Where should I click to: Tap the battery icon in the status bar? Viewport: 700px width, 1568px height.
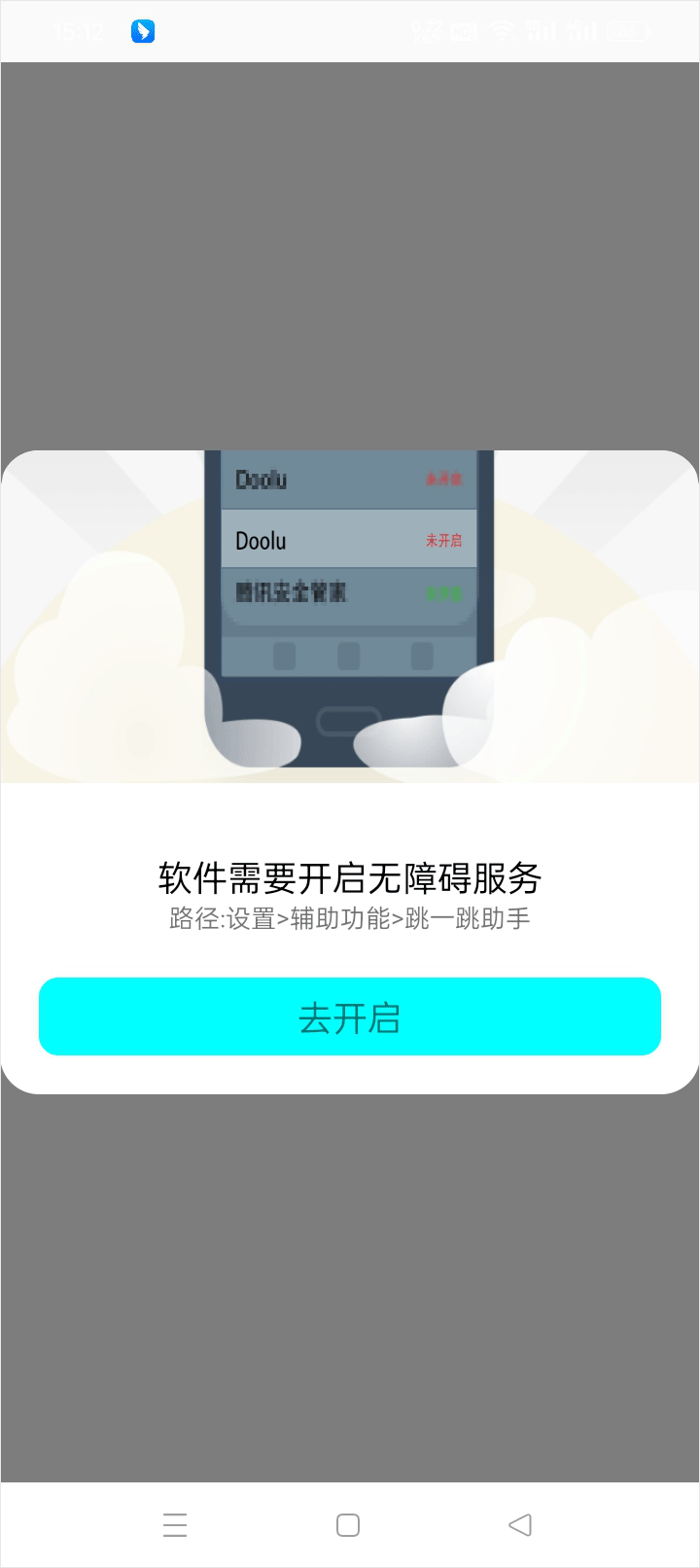(627, 31)
